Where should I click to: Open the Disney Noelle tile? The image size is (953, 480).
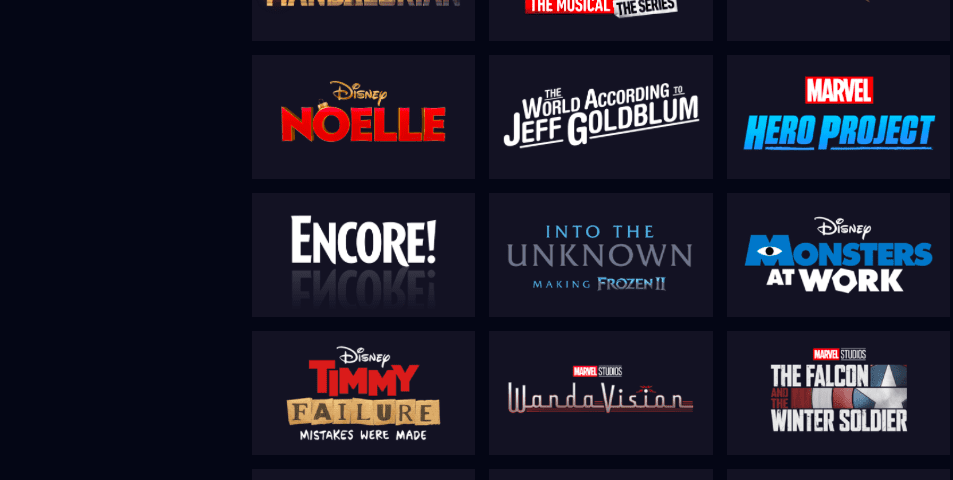363,117
